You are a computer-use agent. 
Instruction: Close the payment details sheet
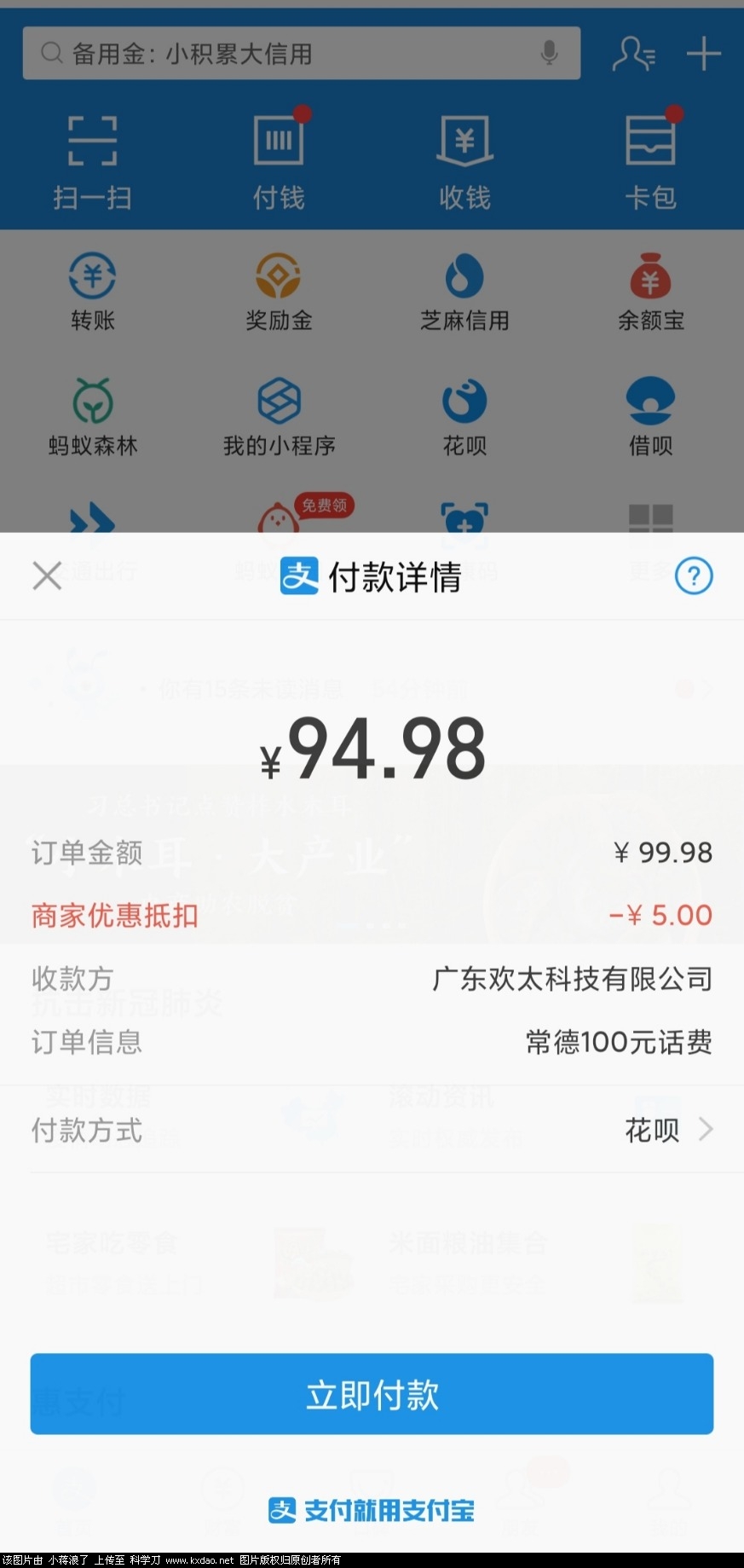[47, 576]
